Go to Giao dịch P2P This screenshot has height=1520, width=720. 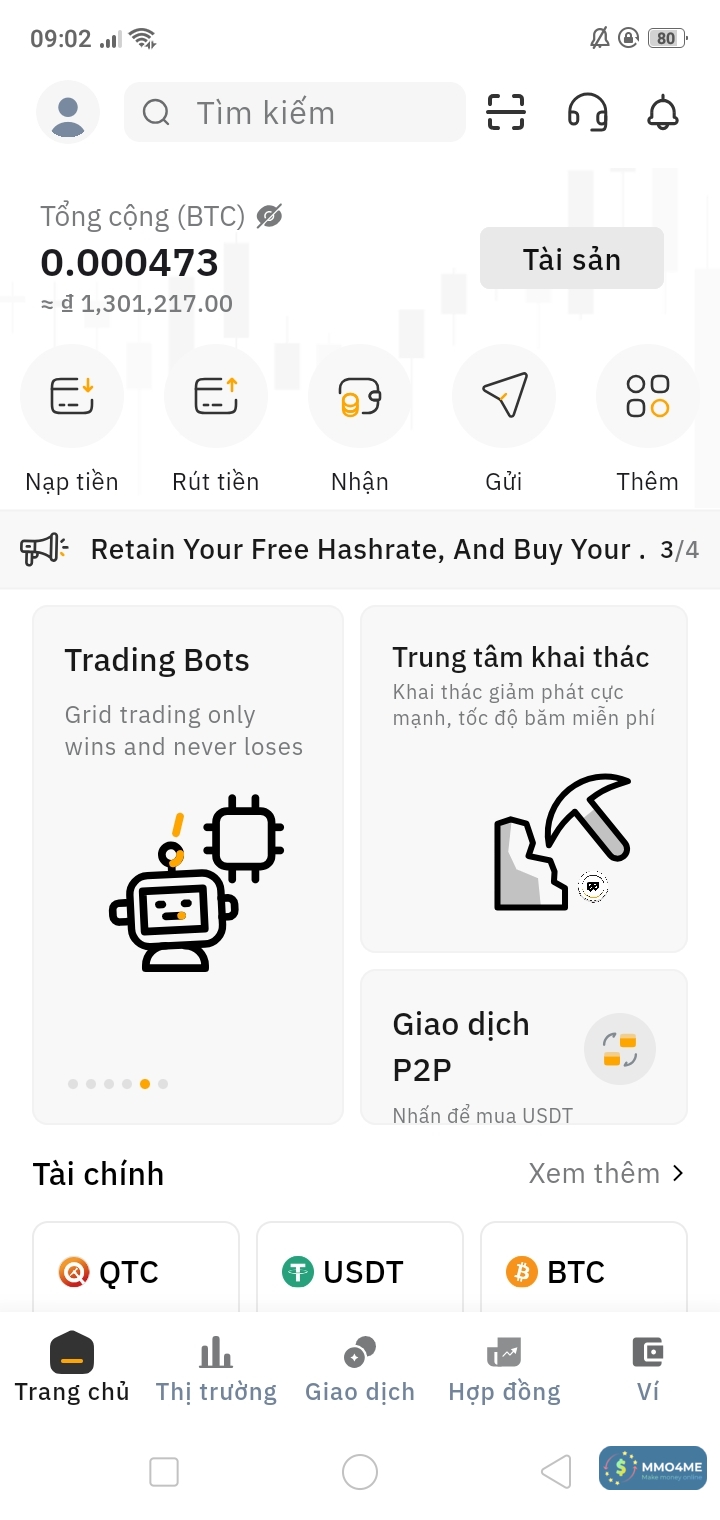click(523, 1046)
